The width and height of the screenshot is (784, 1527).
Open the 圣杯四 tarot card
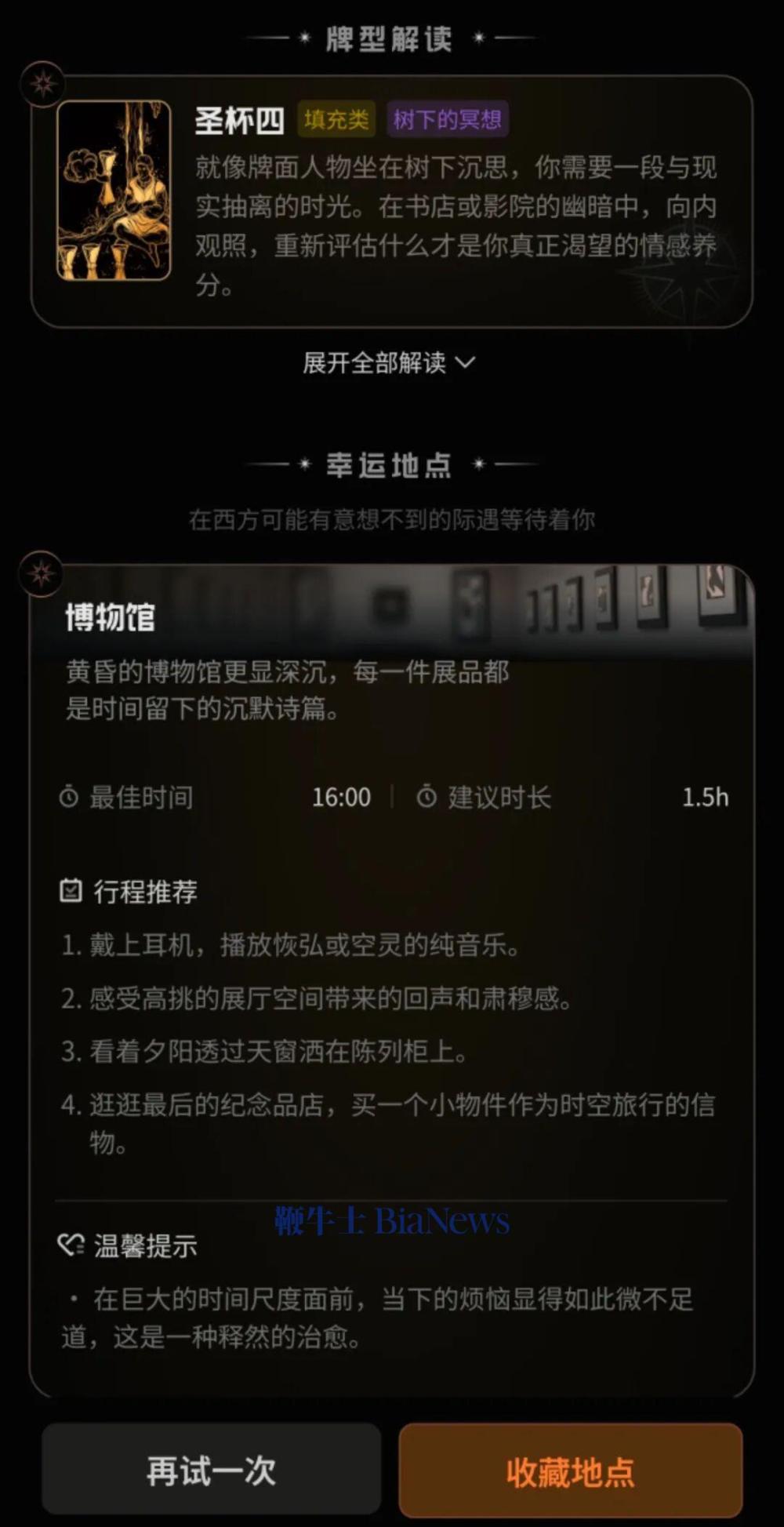tap(114, 191)
